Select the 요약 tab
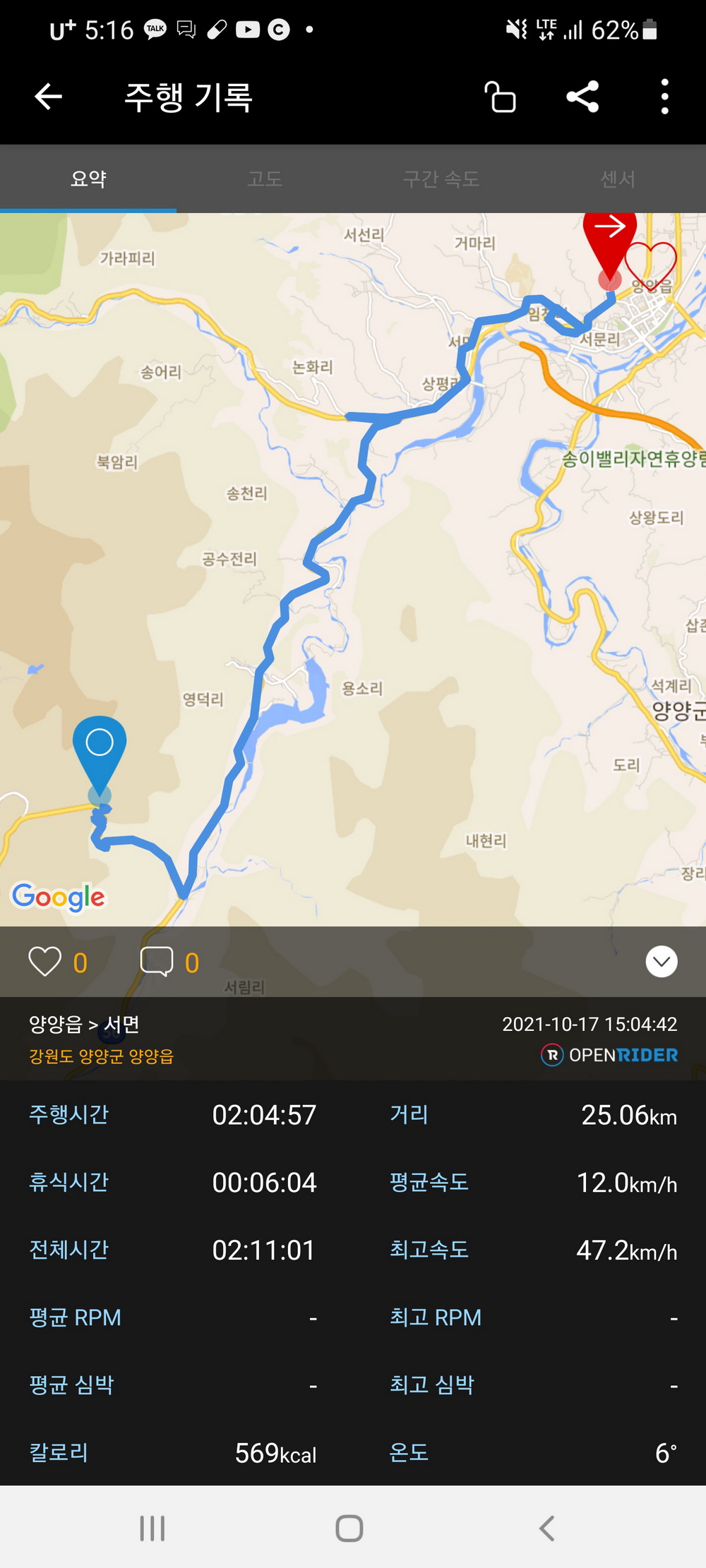Viewport: 706px width, 1568px height. 88,179
